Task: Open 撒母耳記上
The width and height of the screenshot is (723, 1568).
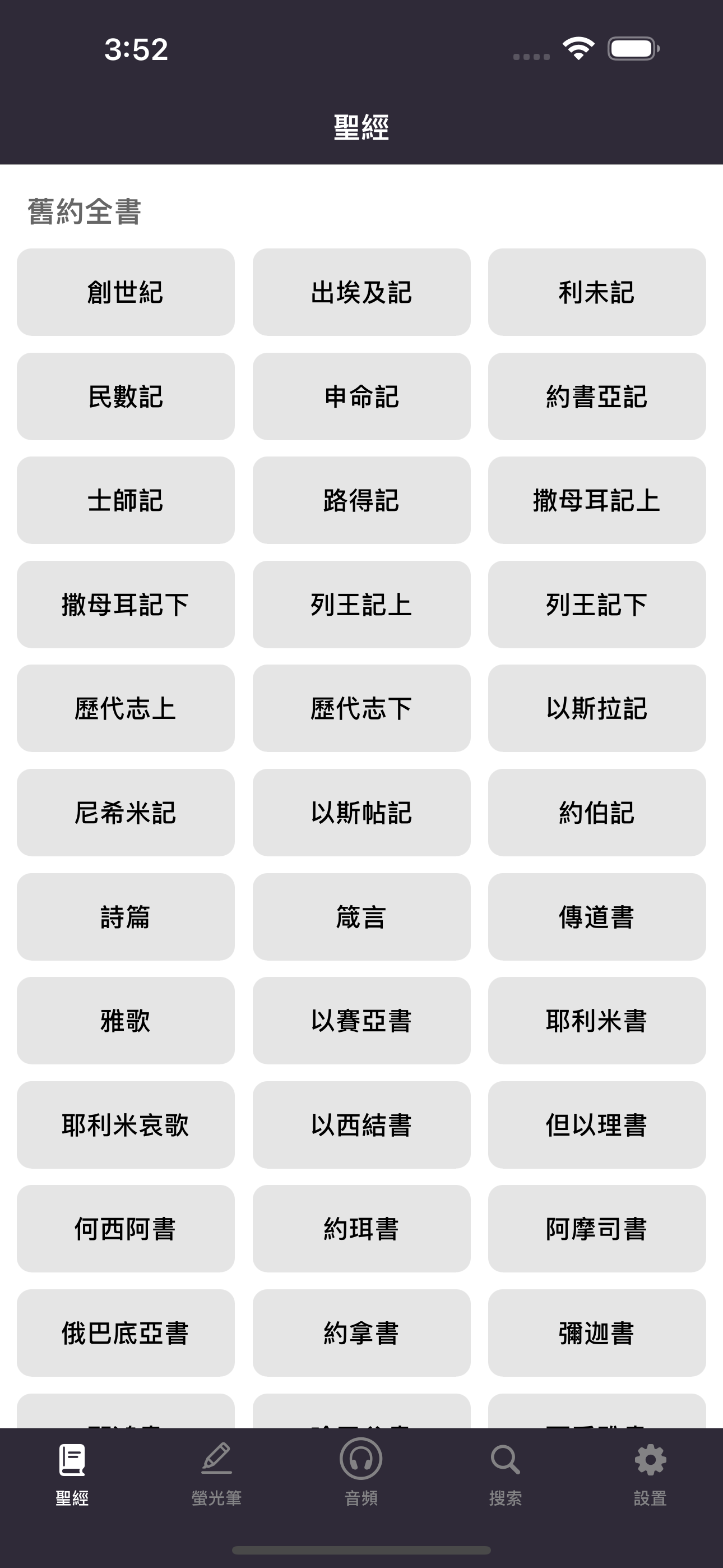Action: [x=597, y=500]
